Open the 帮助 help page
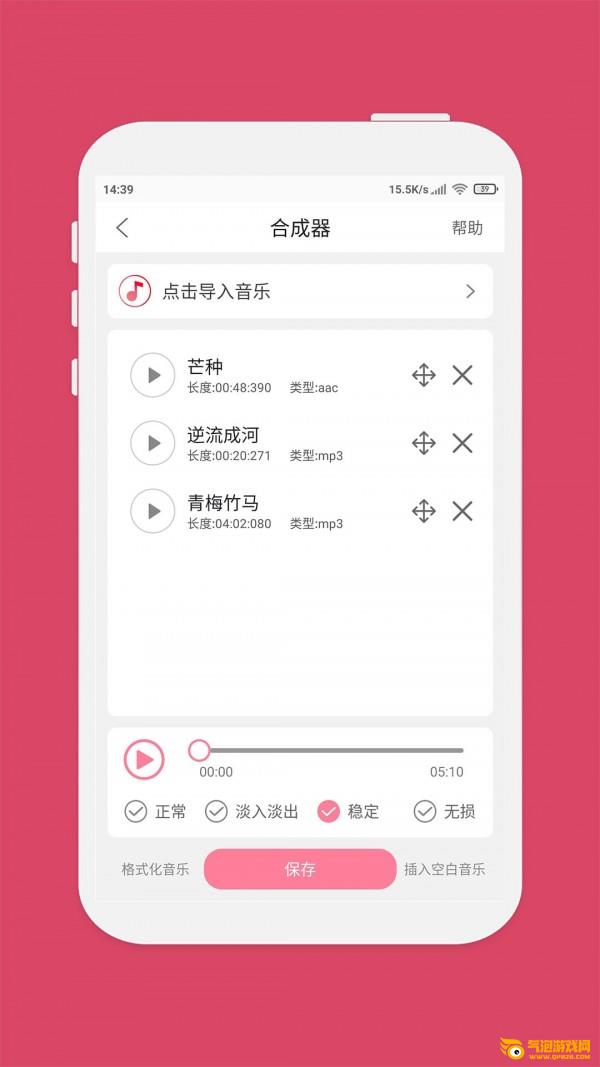This screenshot has width=600, height=1067. pos(467,228)
